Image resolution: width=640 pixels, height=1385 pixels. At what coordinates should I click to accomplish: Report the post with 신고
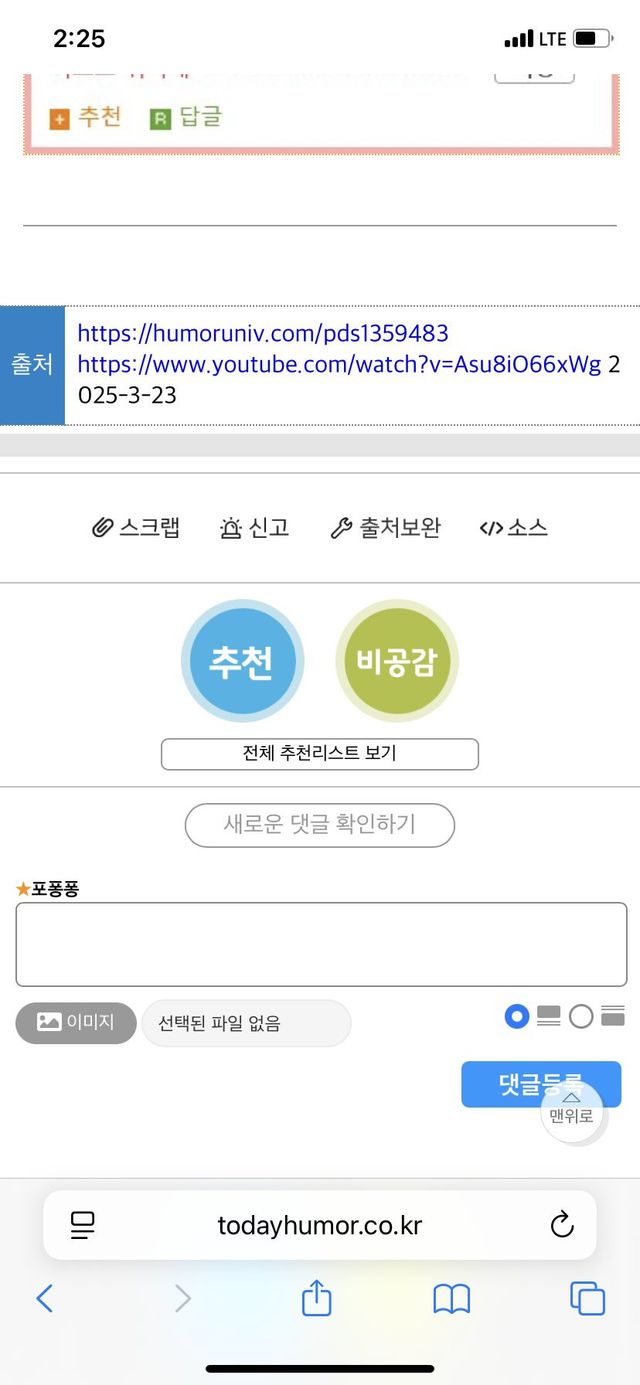[x=255, y=528]
